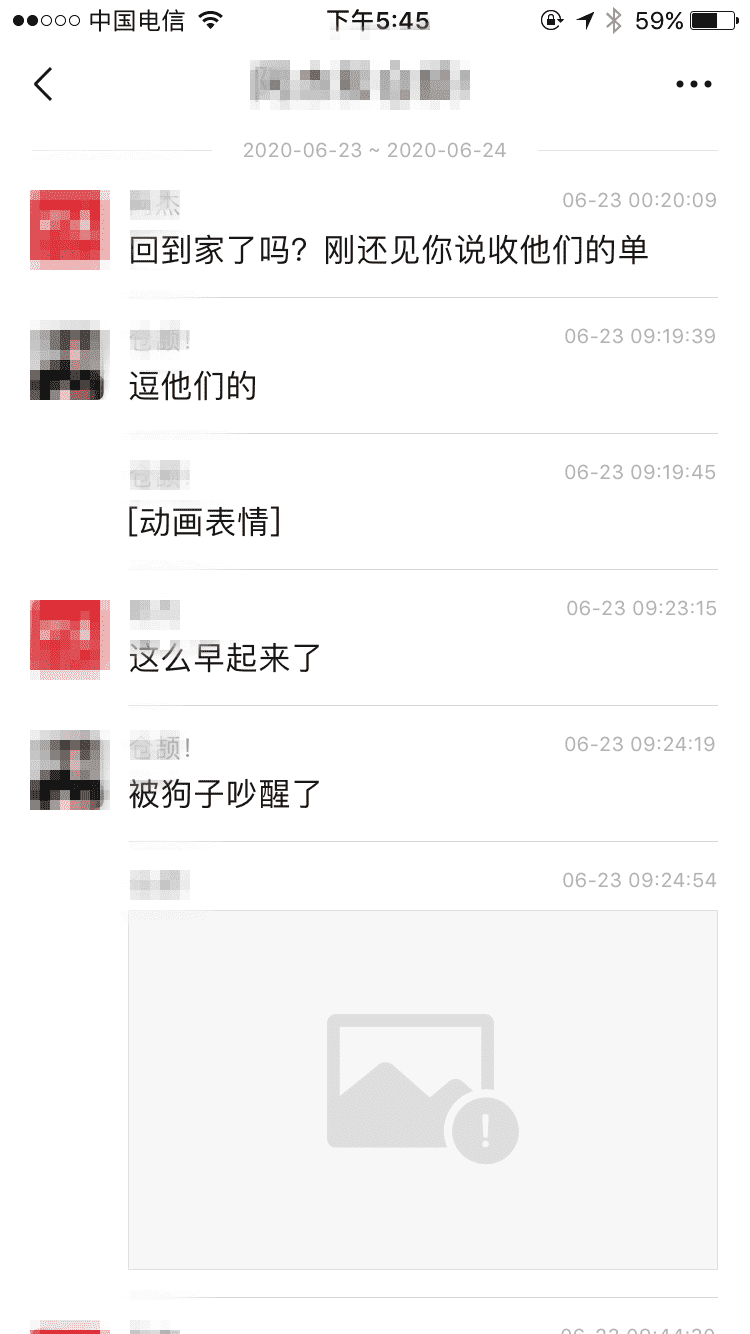This screenshot has height=1334, width=750.
Task: Open the dark avatar of the second sender
Action: click(68, 362)
